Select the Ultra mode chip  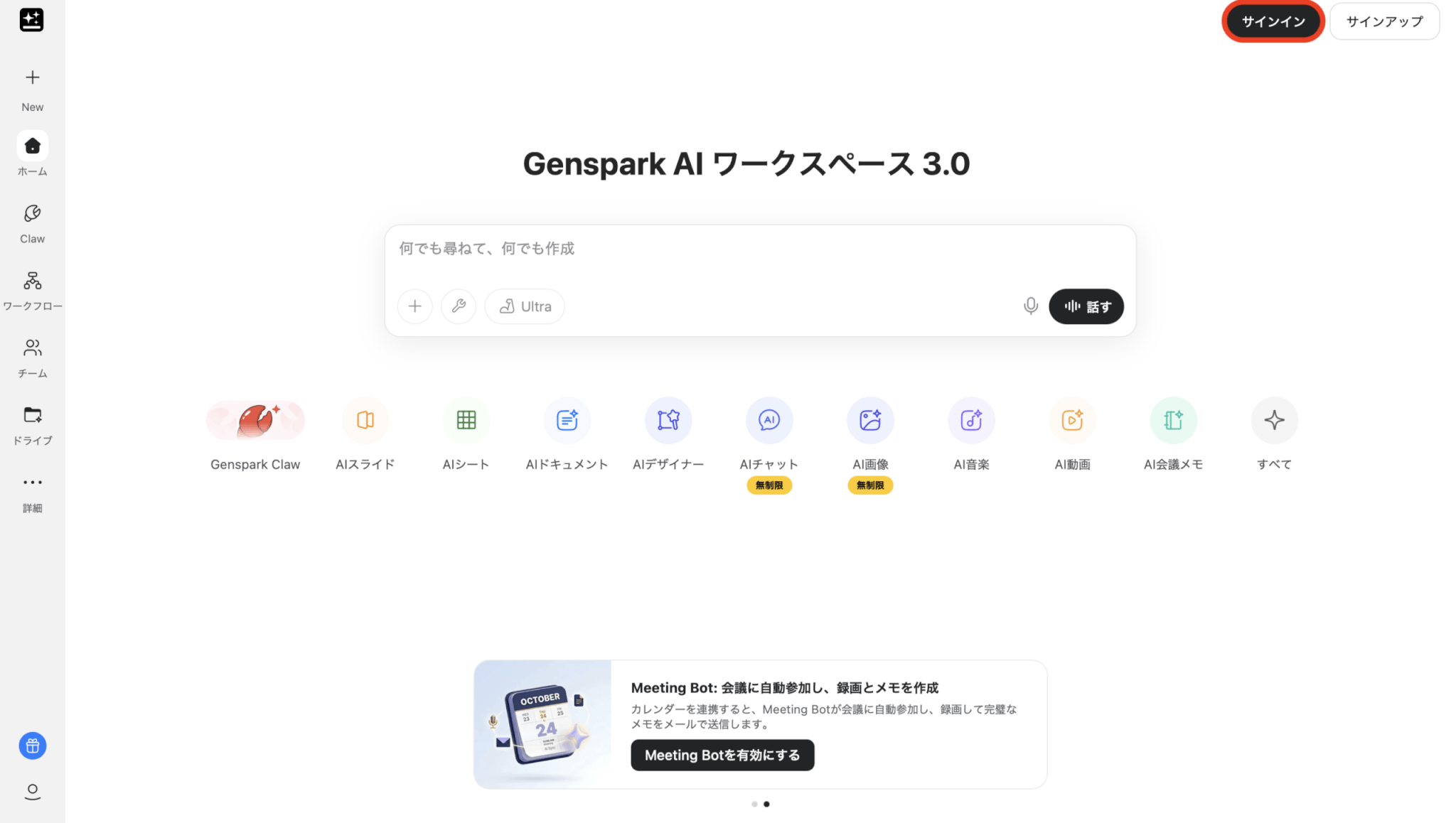click(525, 306)
